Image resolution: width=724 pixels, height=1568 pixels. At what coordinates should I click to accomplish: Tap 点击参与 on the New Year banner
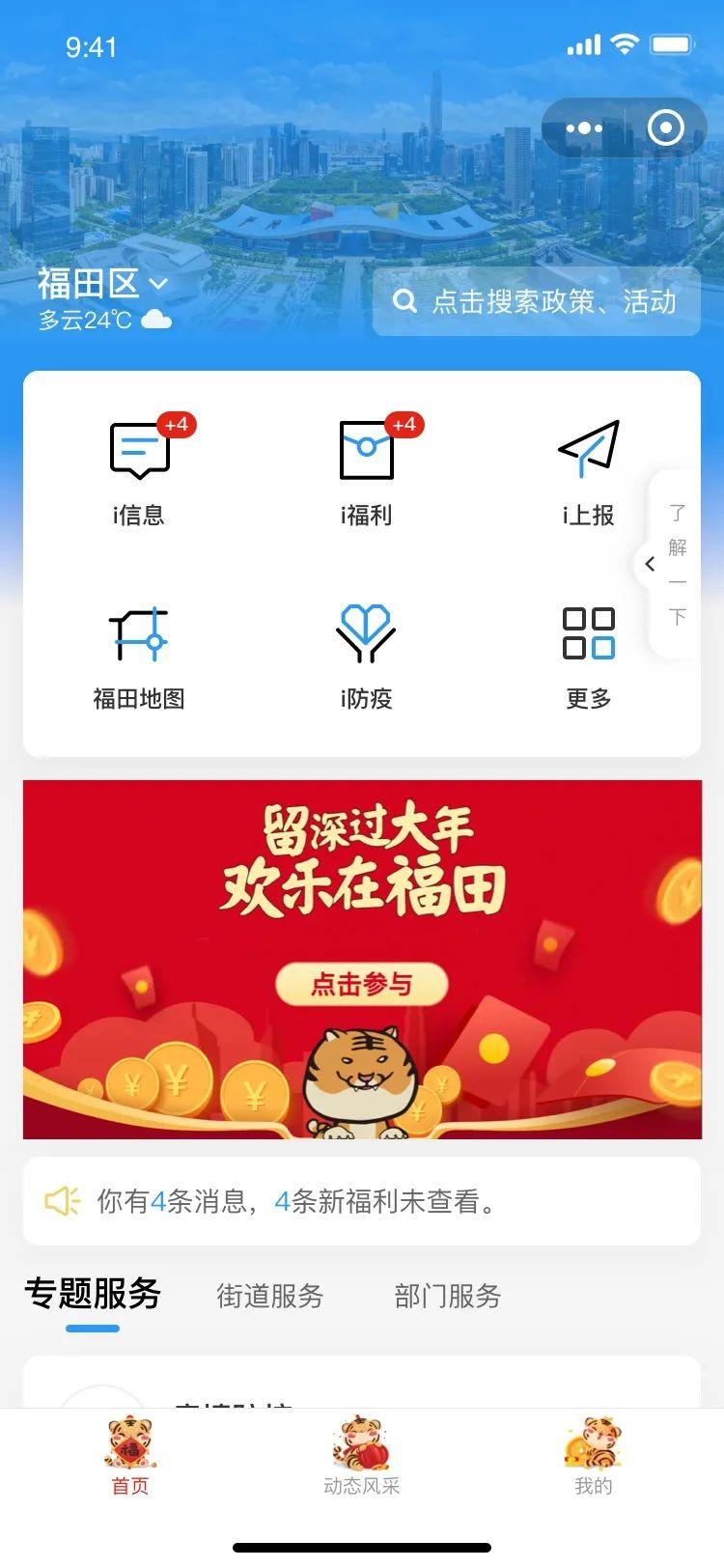[x=362, y=984]
